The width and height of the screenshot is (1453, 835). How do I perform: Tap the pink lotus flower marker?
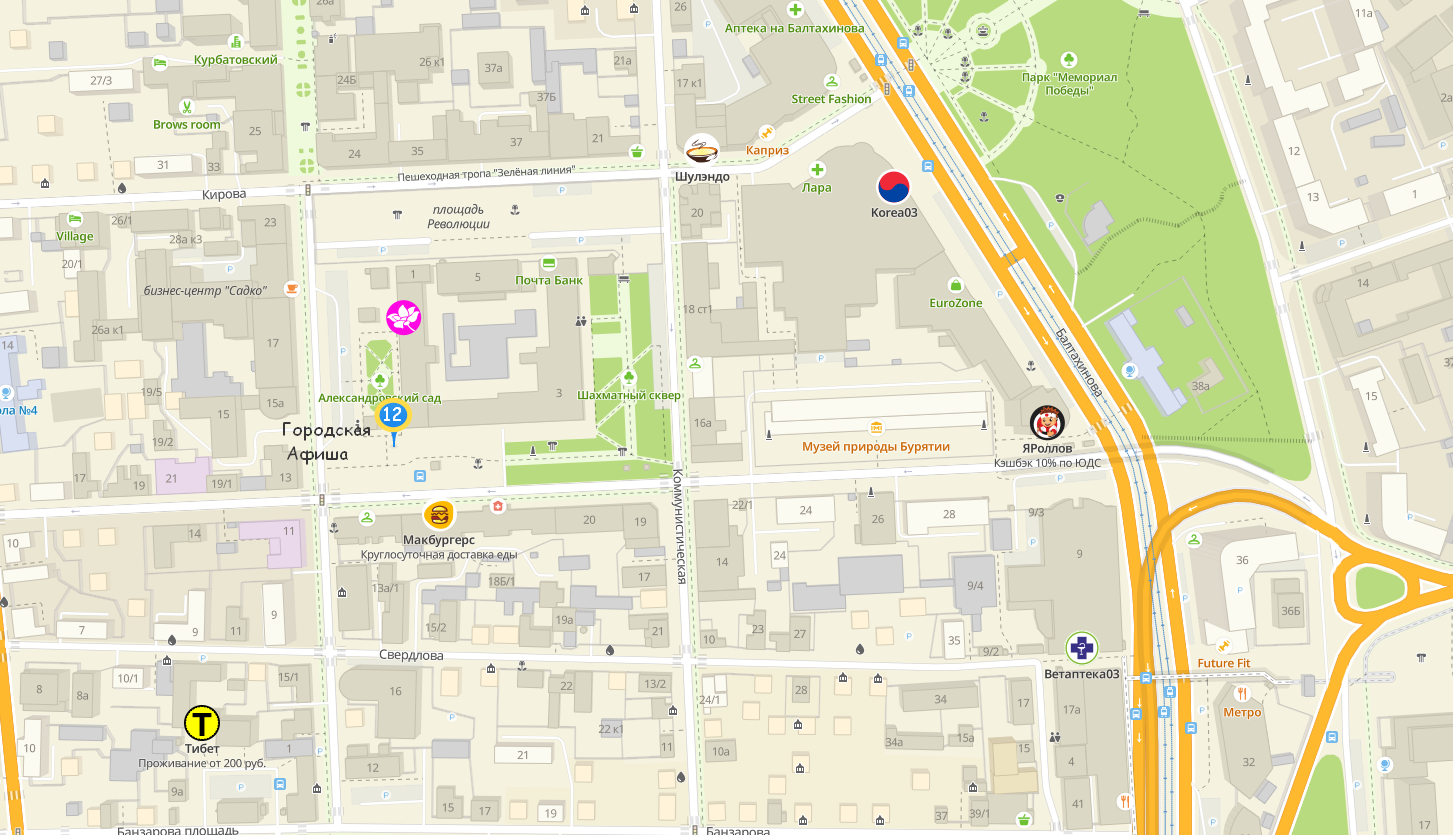pos(403,318)
